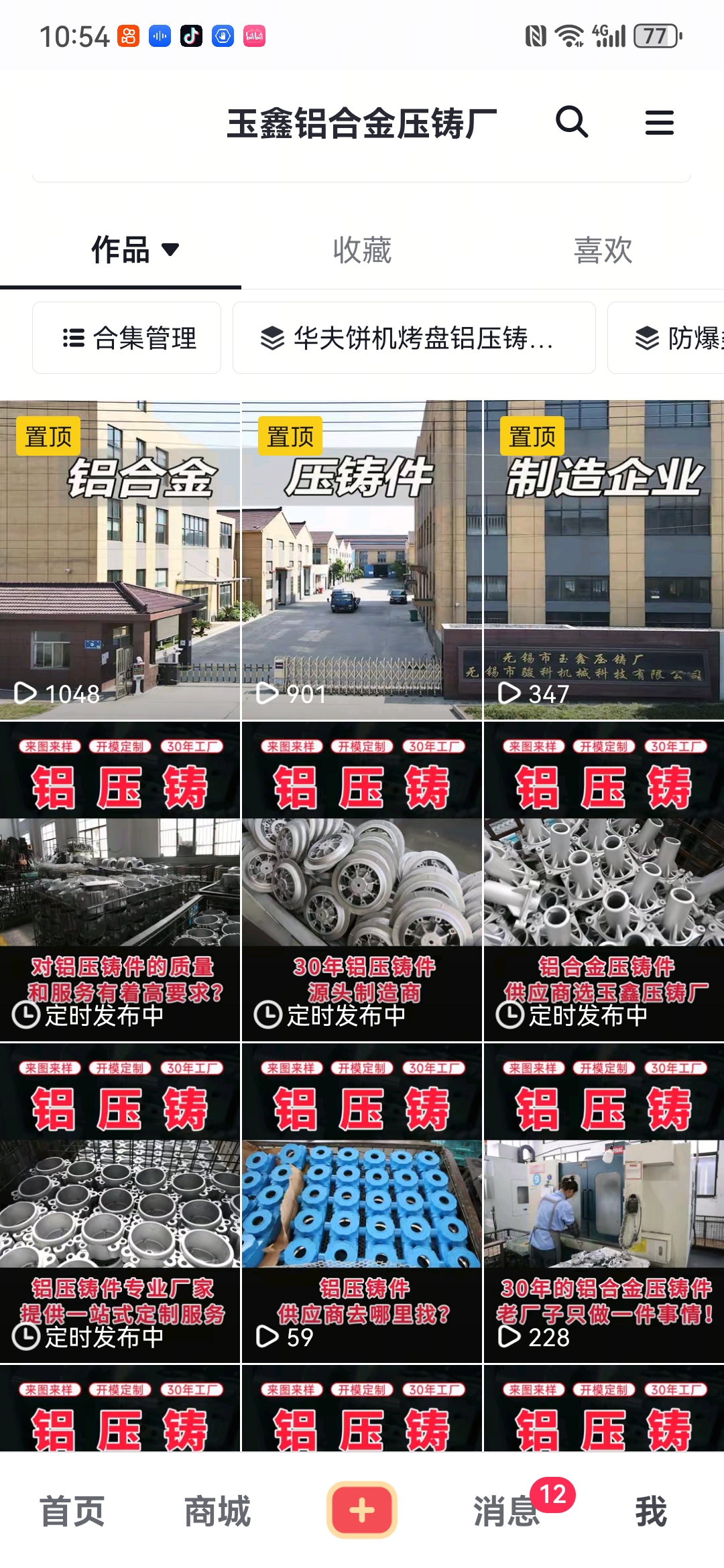Play the pinned 制造企业 video
Screen dimensions: 724x1568
pyautogui.click(x=604, y=560)
